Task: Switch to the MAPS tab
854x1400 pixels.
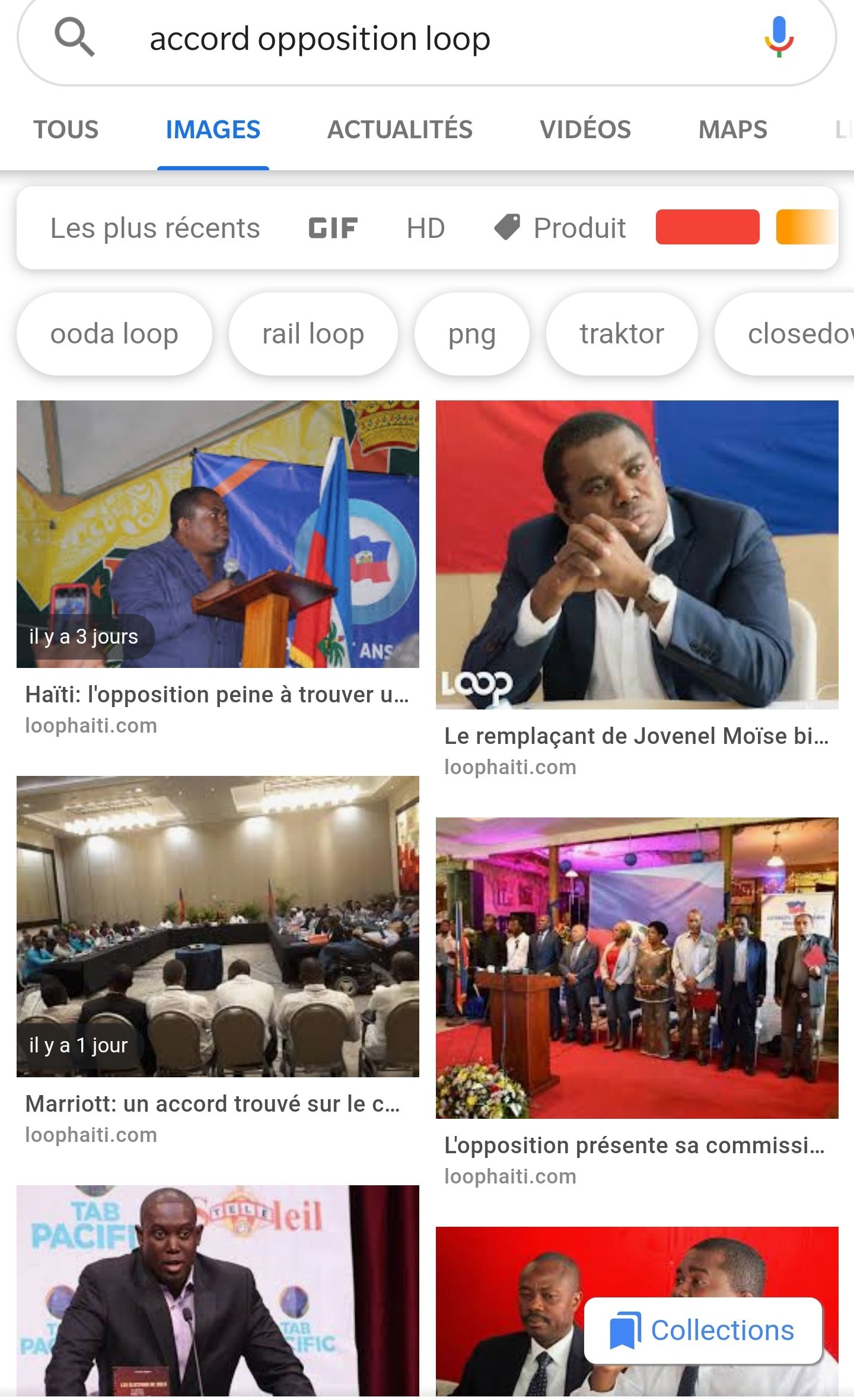Action: [x=732, y=129]
